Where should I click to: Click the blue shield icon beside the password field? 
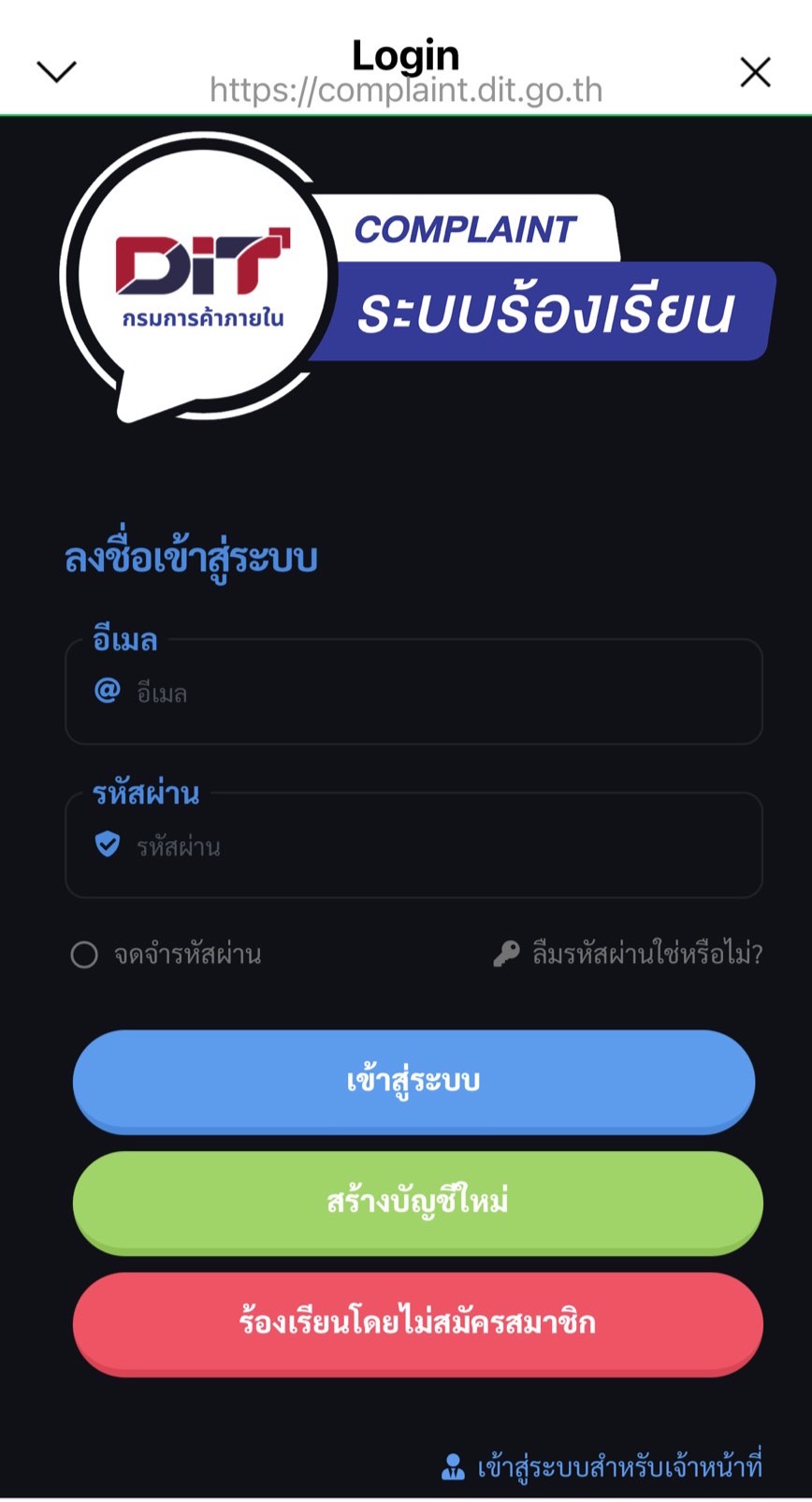pos(109,843)
